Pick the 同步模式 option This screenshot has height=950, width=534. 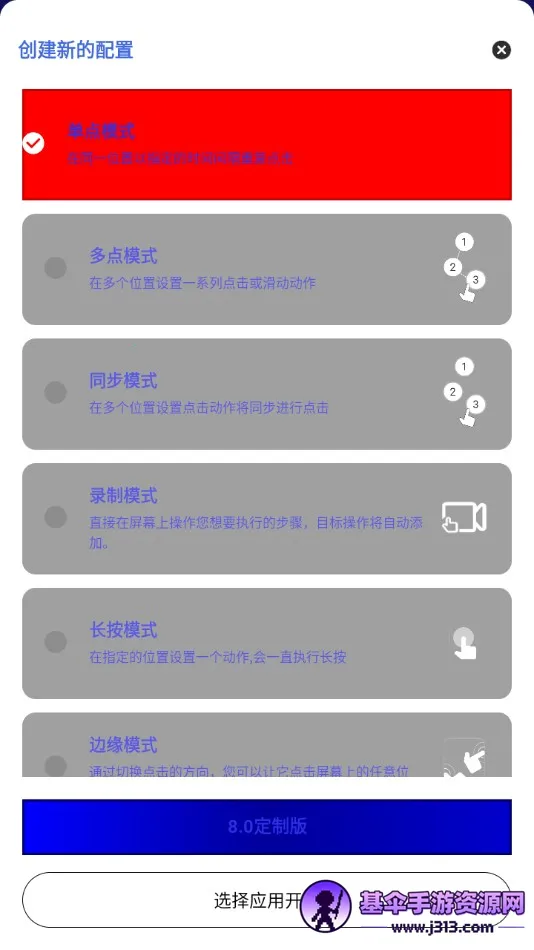click(x=267, y=394)
